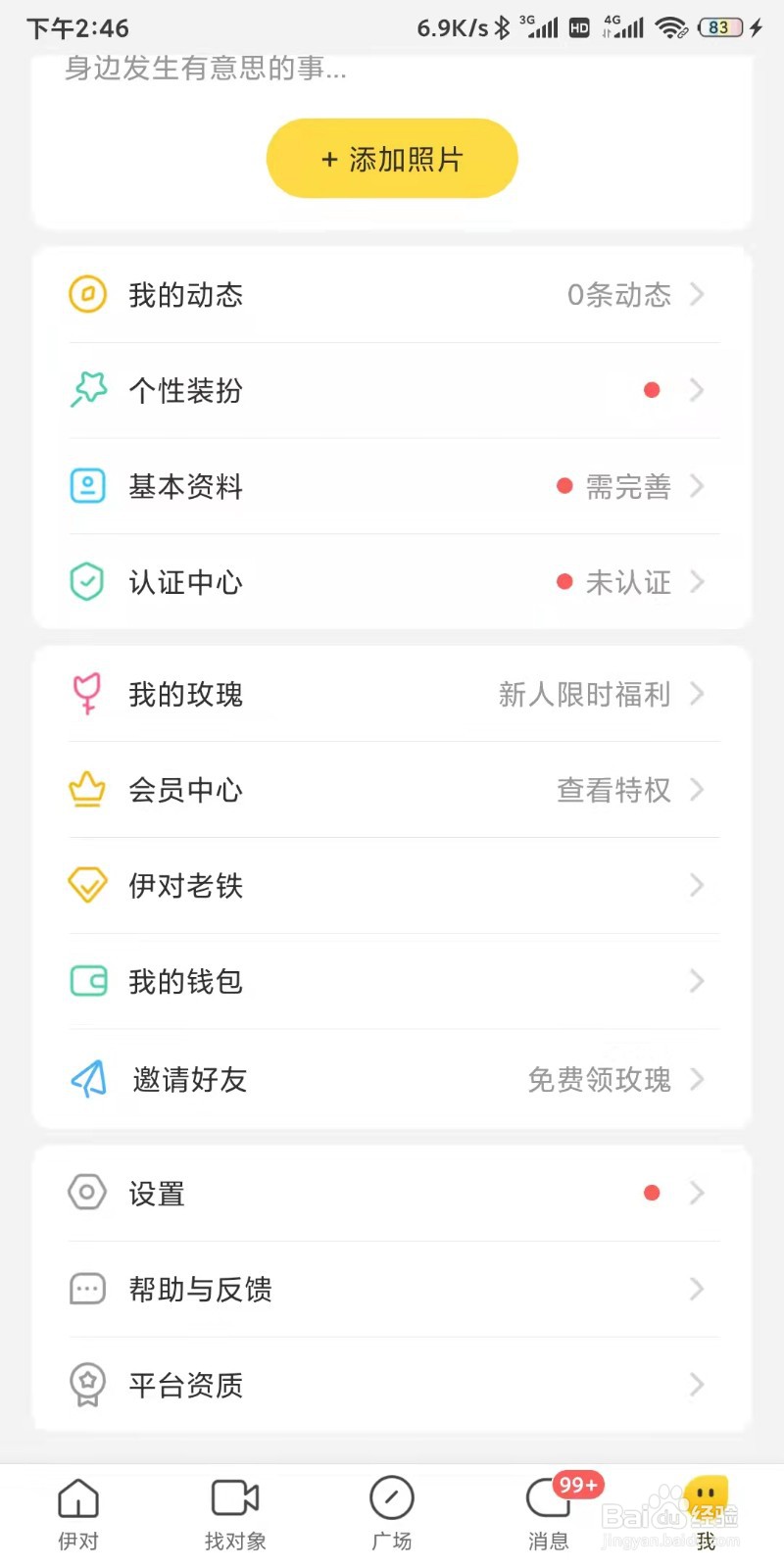784x1568 pixels.
Task: Open 伊对老铁 row
Action: click(x=392, y=886)
